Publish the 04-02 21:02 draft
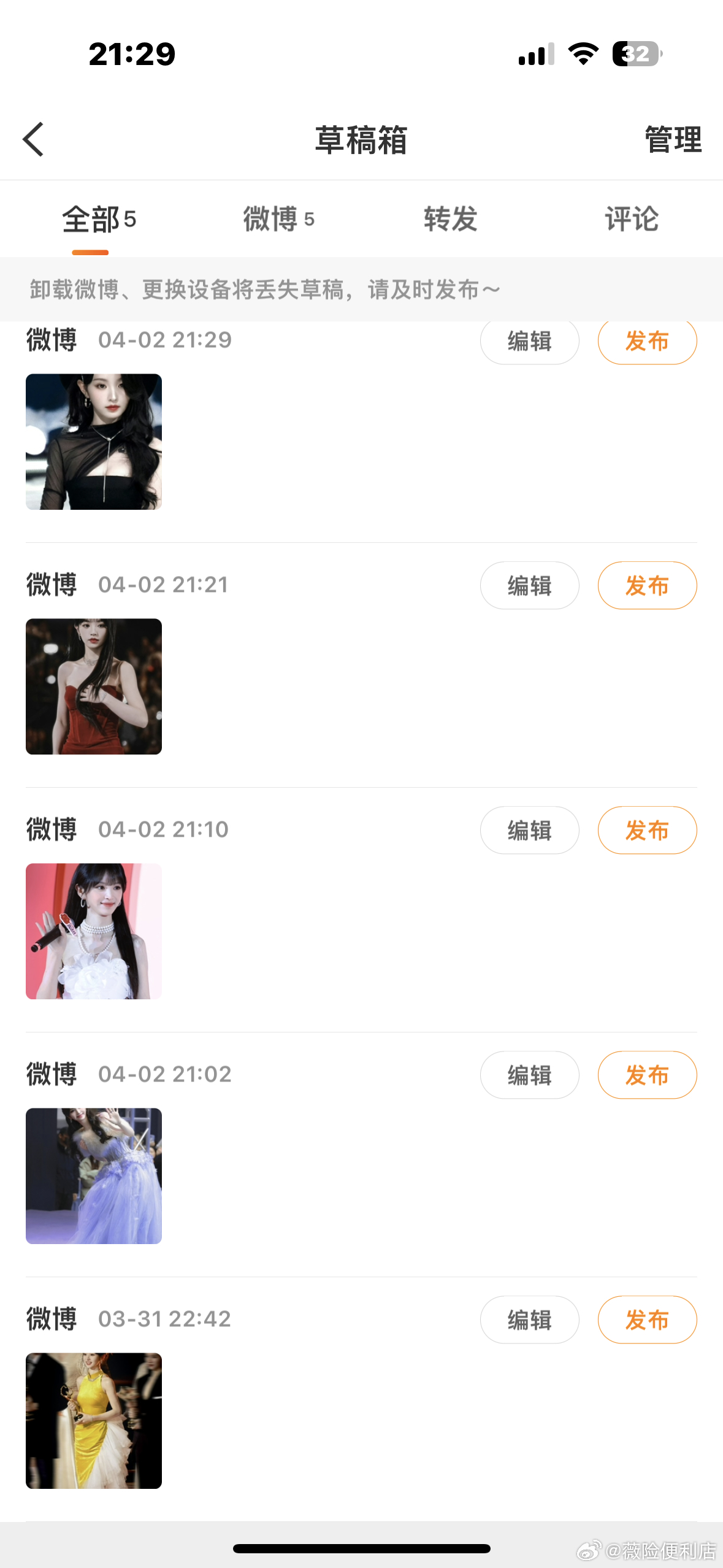The height and width of the screenshot is (1568, 723). click(x=647, y=1075)
